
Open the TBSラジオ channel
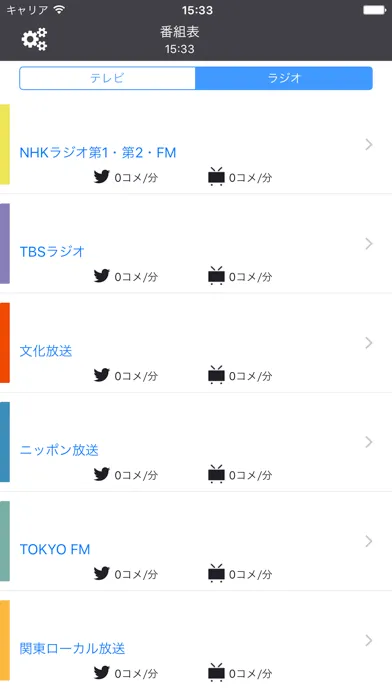pyautogui.click(x=196, y=244)
